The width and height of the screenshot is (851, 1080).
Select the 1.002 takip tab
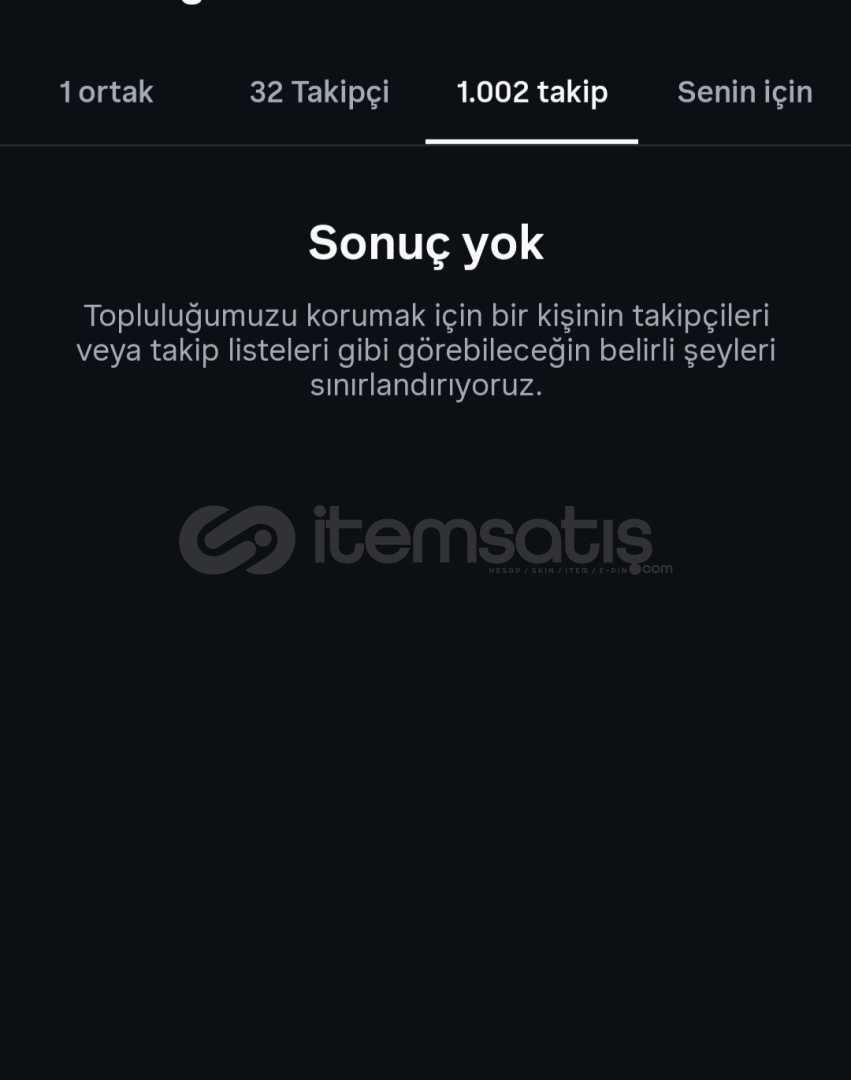point(532,93)
